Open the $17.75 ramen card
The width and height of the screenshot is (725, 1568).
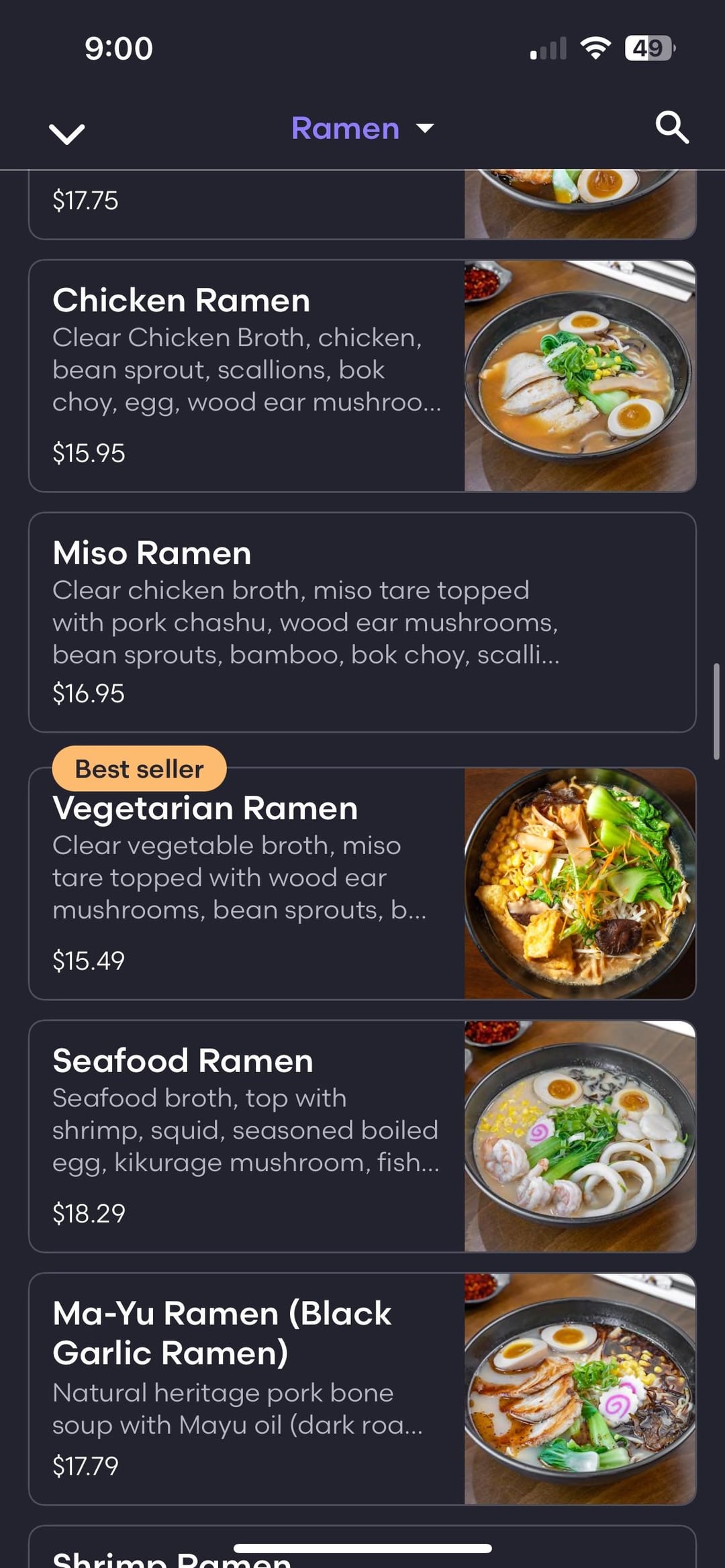[362, 205]
